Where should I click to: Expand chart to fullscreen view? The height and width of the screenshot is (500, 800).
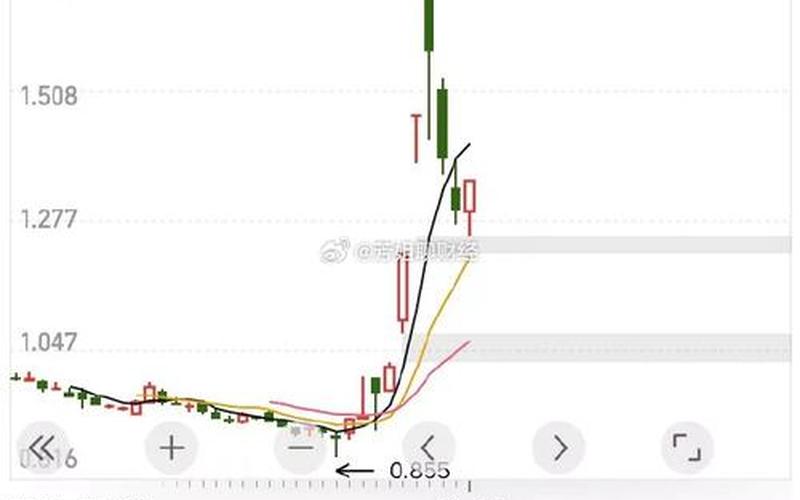[x=687, y=446]
